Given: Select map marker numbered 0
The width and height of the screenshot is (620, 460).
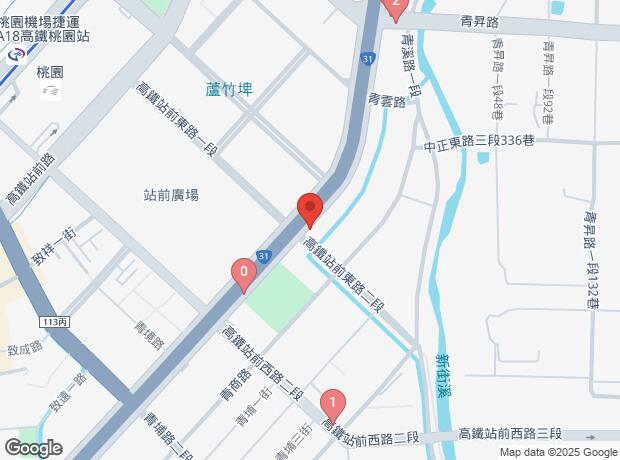Looking at the screenshot, I should coord(243,272).
